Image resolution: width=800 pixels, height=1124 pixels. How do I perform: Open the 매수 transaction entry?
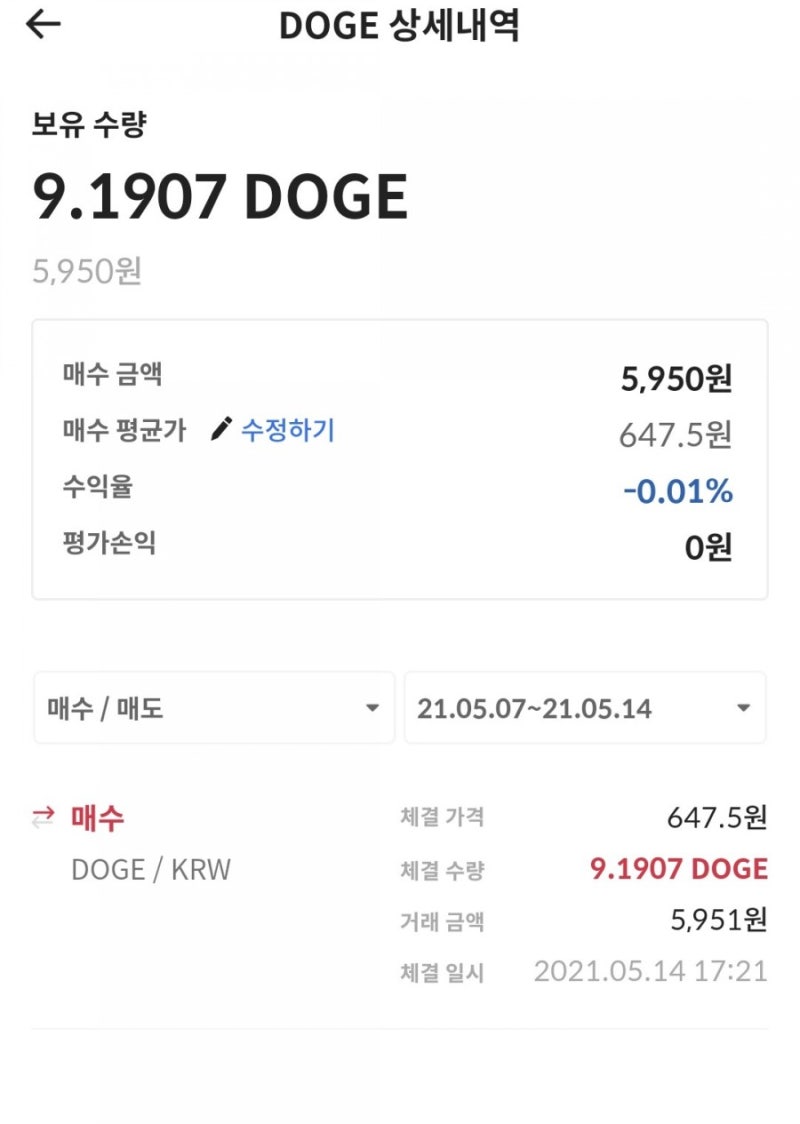coord(95,816)
